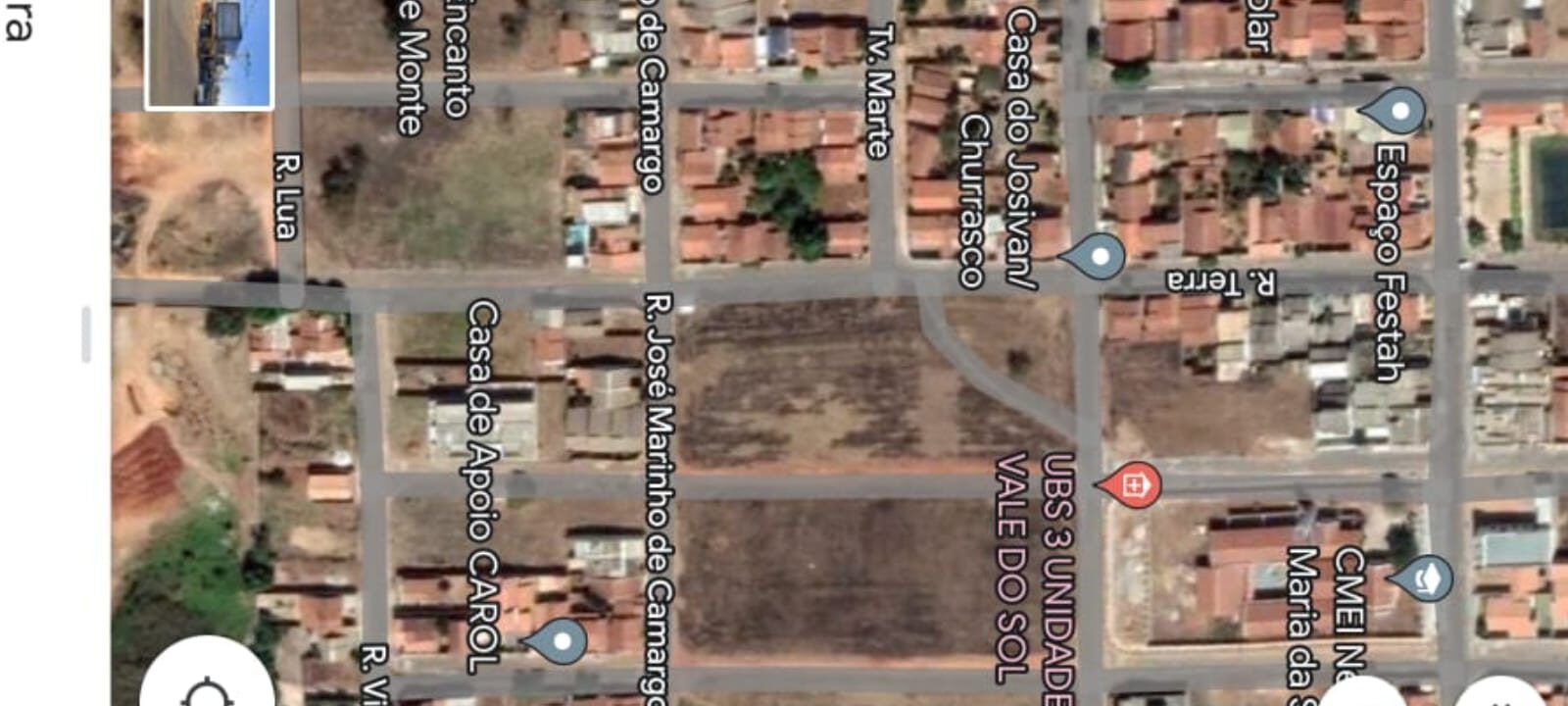Open the Street View thumbnail preview

(x=209, y=52)
